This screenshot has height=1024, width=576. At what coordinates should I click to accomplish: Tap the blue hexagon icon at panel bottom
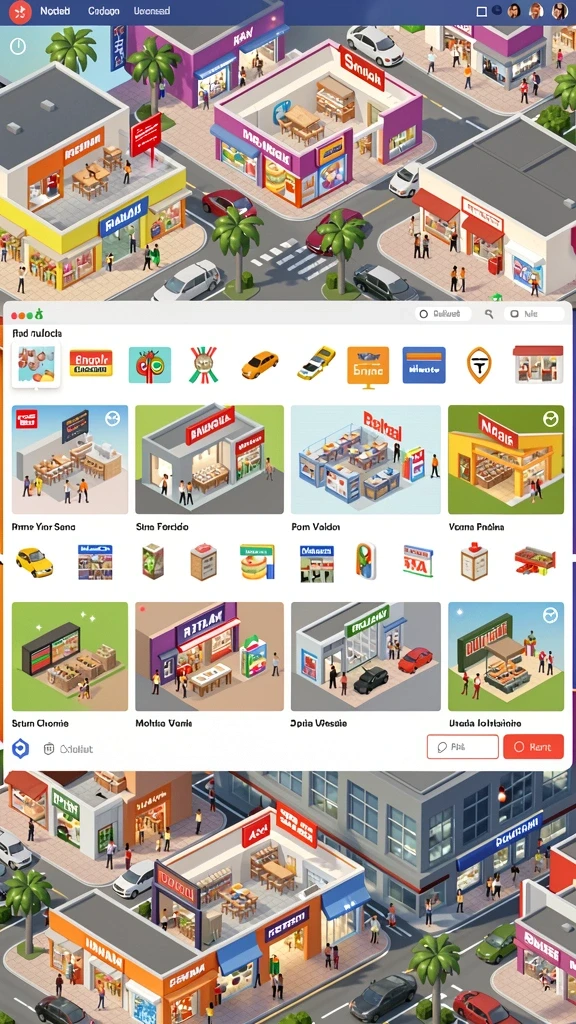[x=21, y=749]
